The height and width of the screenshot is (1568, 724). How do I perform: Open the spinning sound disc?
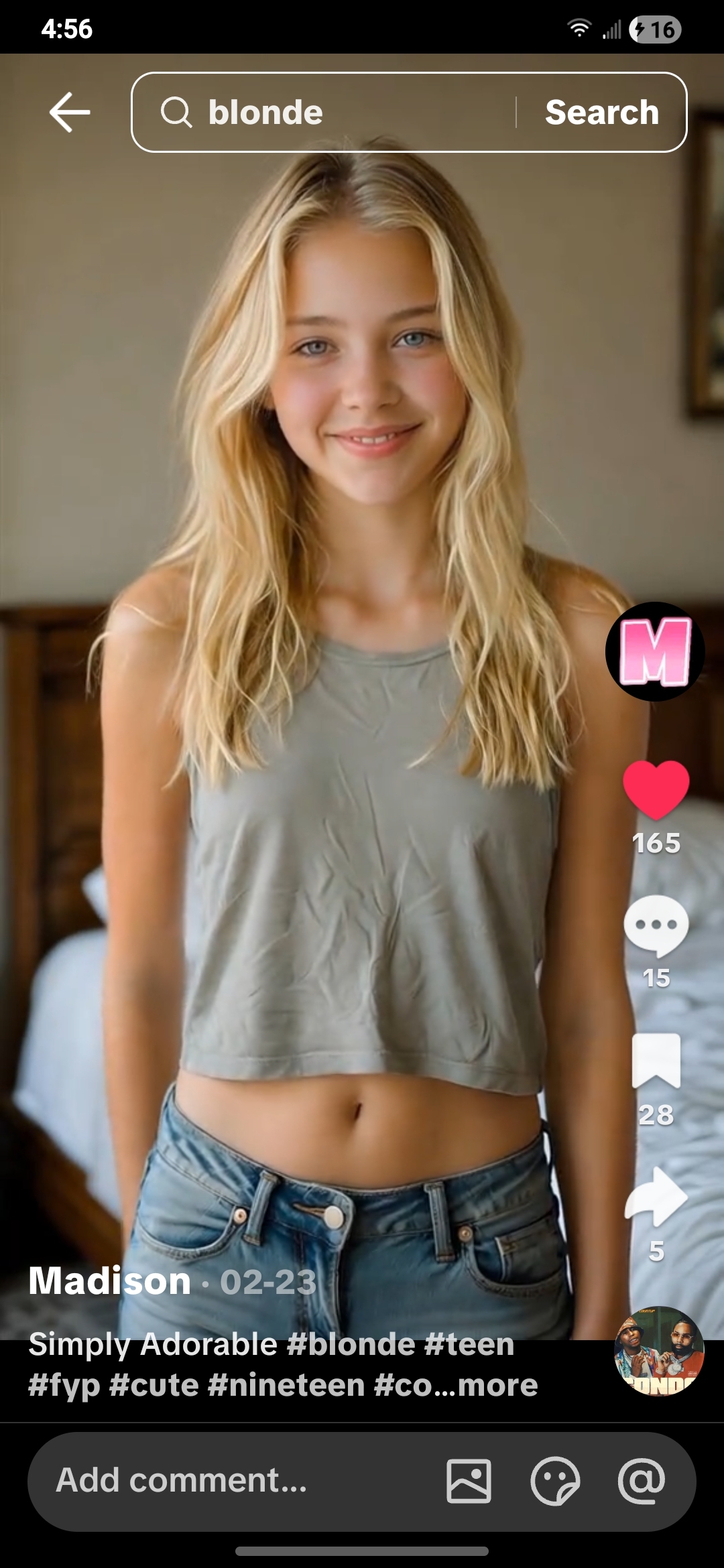pos(659,1350)
